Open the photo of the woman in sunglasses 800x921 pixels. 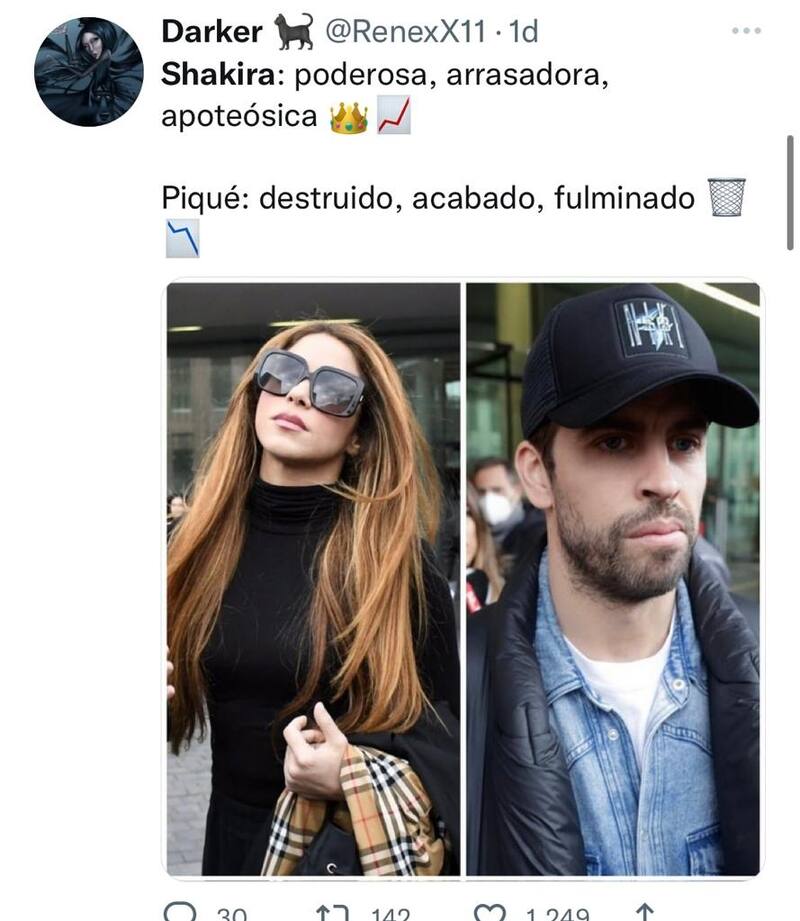(313, 578)
